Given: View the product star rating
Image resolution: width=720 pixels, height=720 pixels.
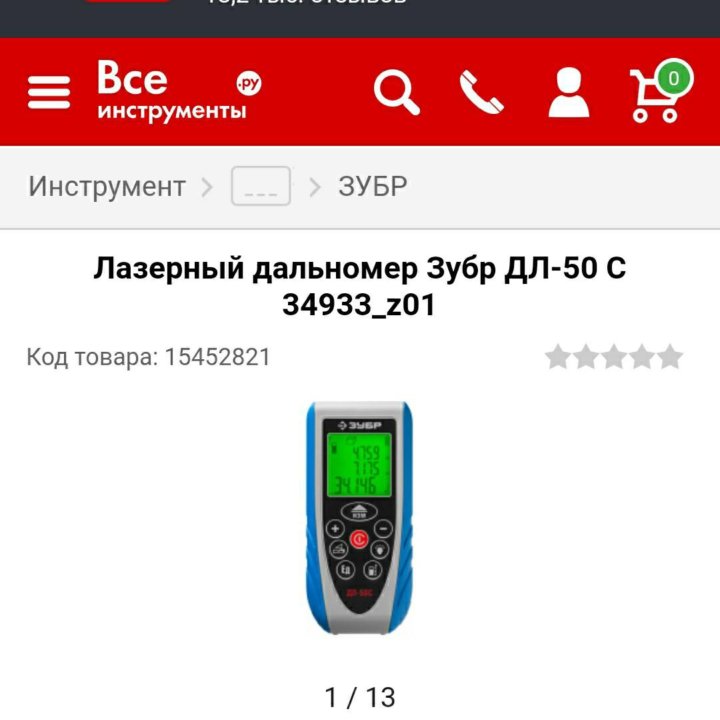Looking at the screenshot, I should click(613, 357).
